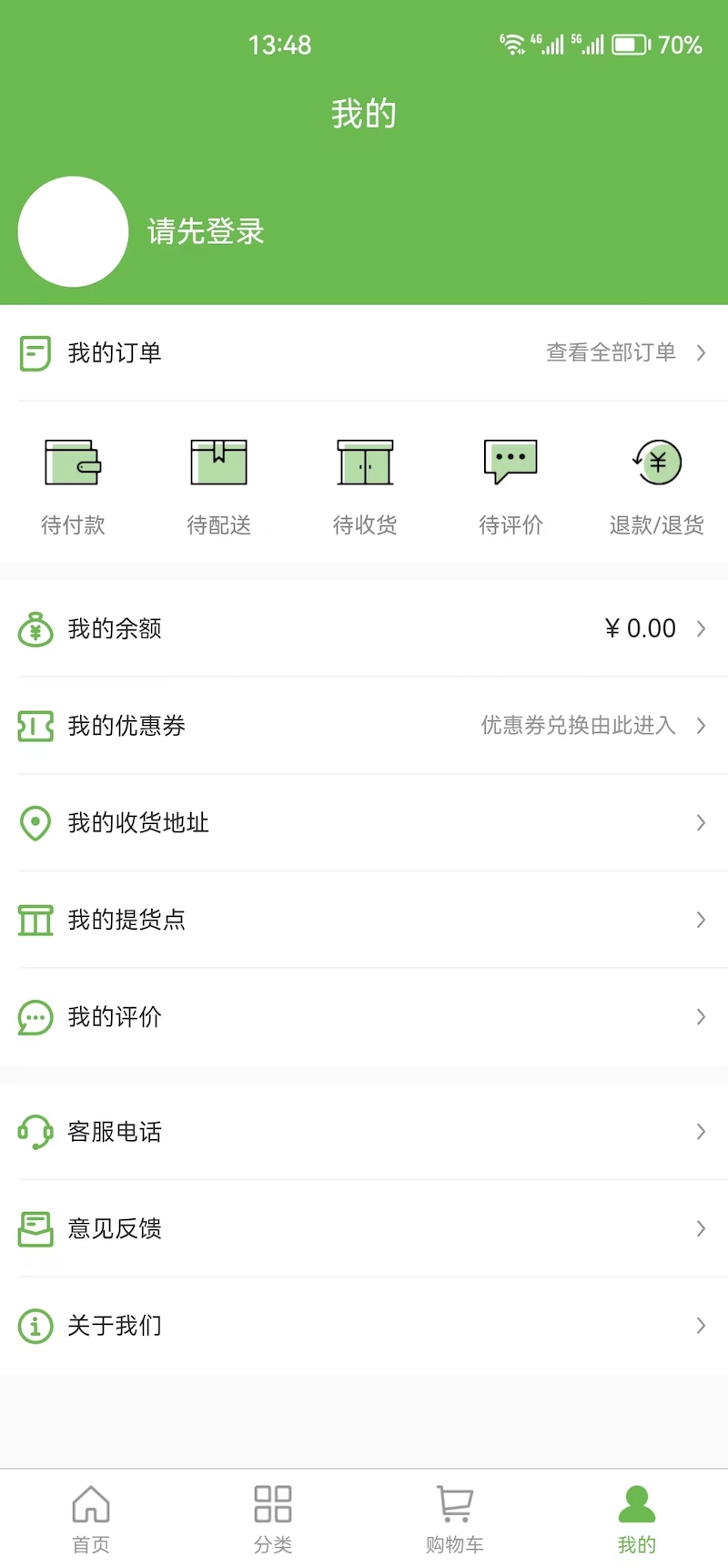Open the 购物车 cart tab
This screenshot has height=1568, width=728.
(454, 1516)
